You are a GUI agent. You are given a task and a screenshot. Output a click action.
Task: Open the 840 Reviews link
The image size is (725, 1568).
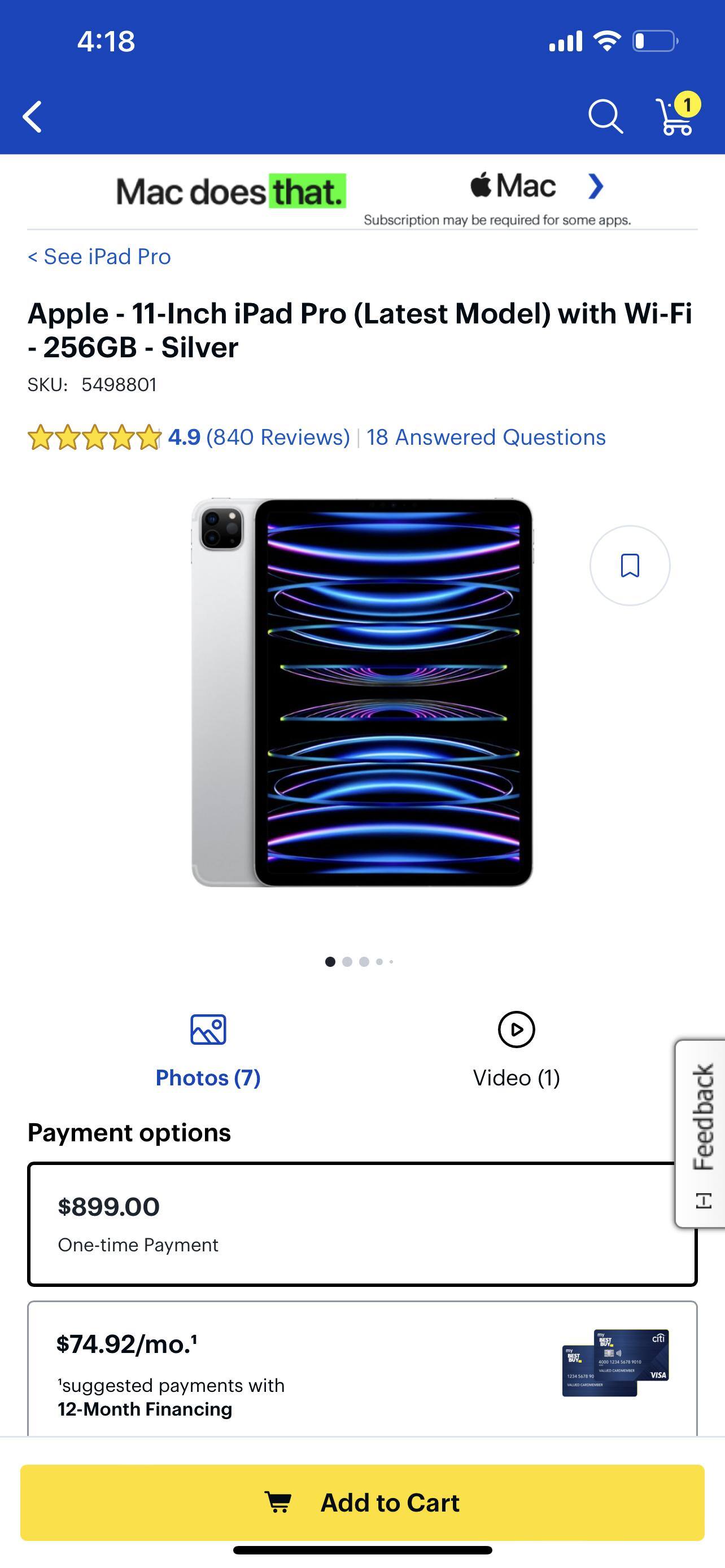click(275, 437)
